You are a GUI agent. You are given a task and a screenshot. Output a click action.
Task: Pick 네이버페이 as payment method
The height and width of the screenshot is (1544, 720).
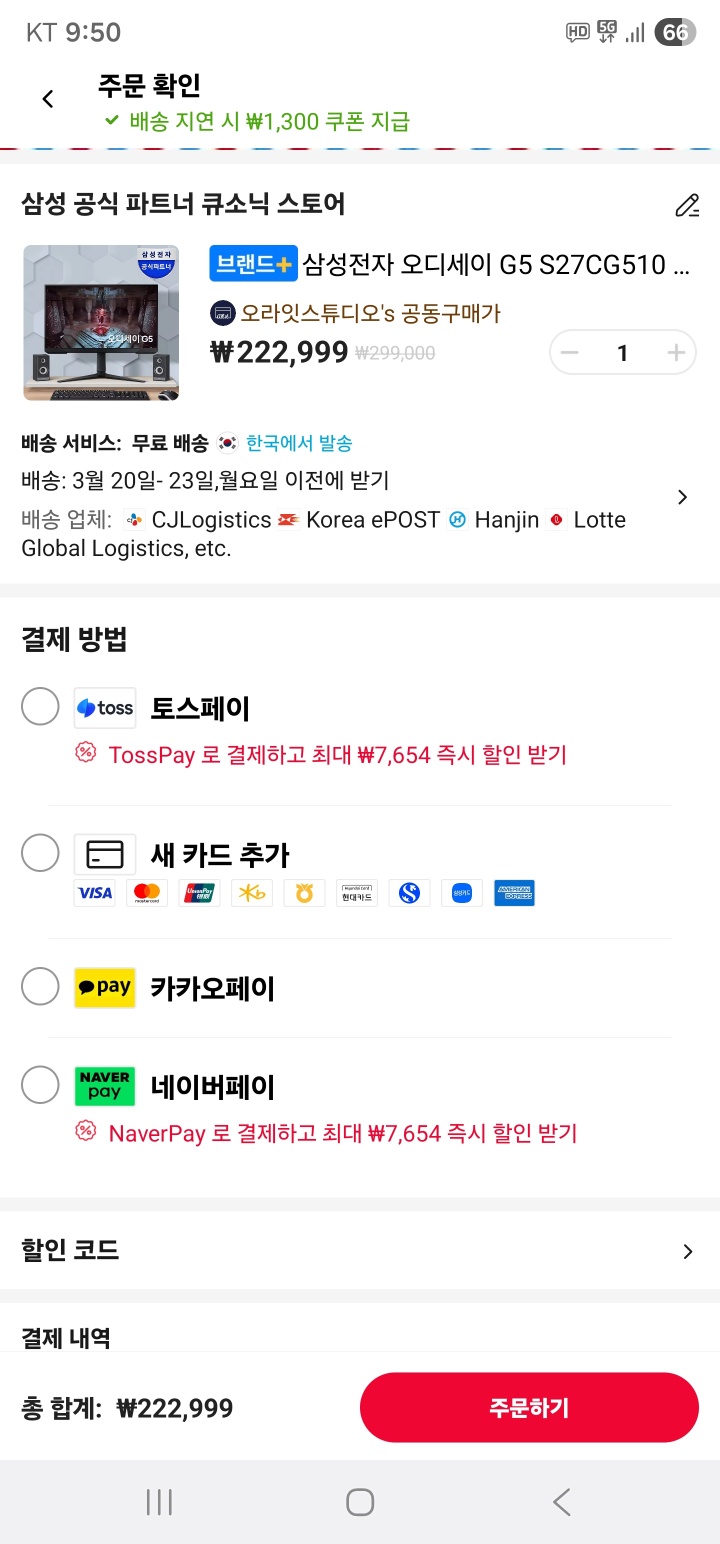tap(40, 1085)
